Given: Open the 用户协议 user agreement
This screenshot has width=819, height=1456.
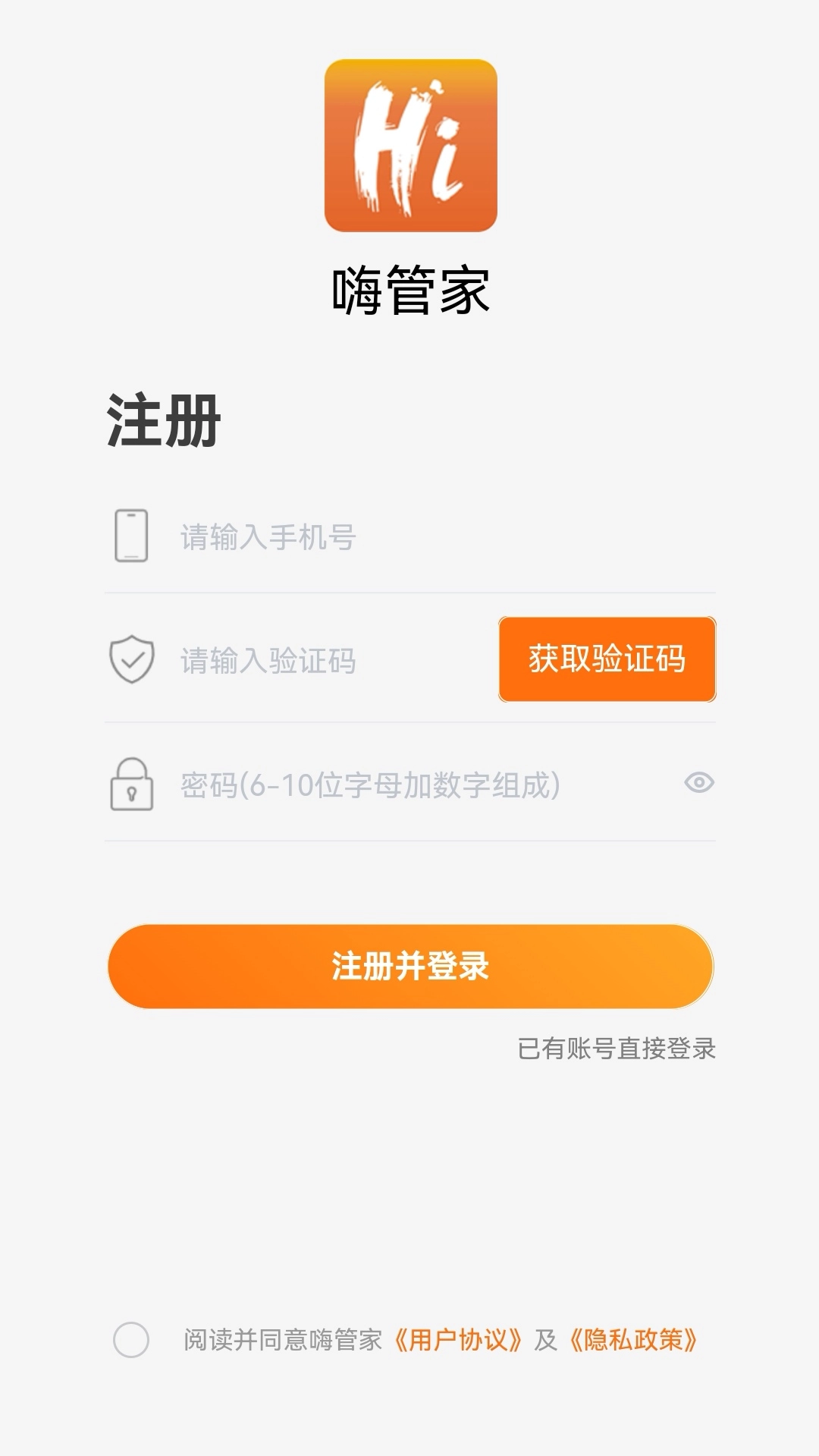Looking at the screenshot, I should point(457,1338).
